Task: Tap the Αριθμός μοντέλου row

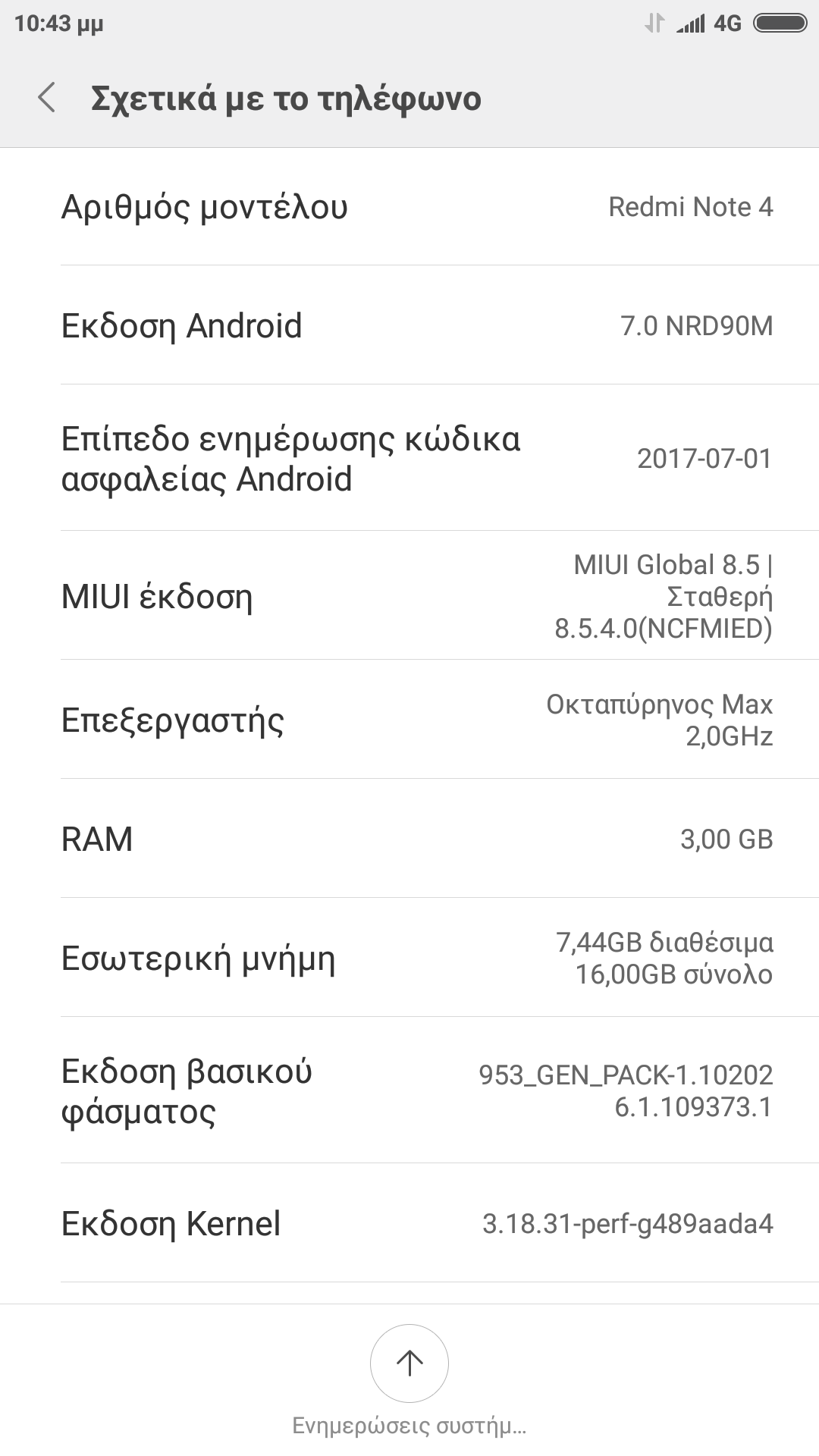Action: (x=409, y=207)
